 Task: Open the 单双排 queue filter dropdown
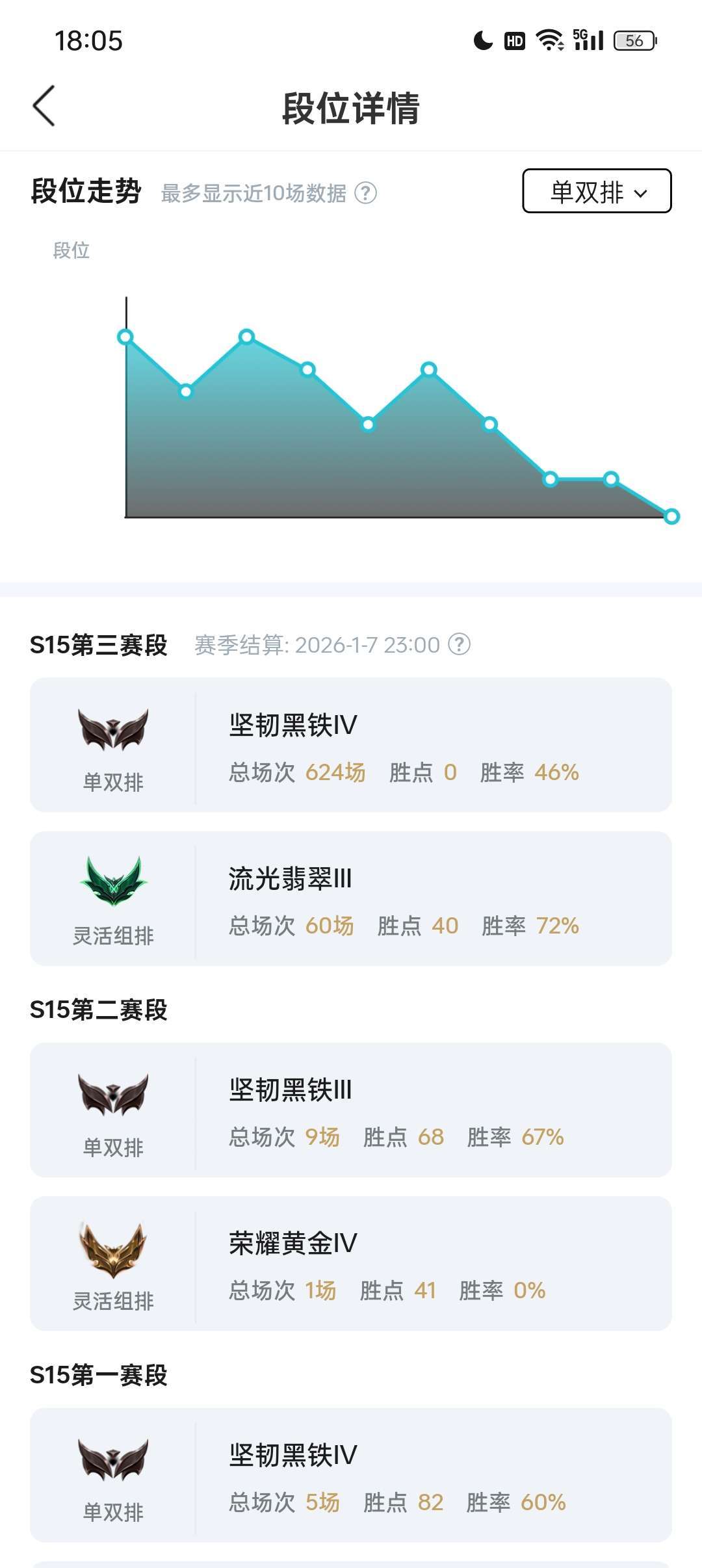point(596,192)
